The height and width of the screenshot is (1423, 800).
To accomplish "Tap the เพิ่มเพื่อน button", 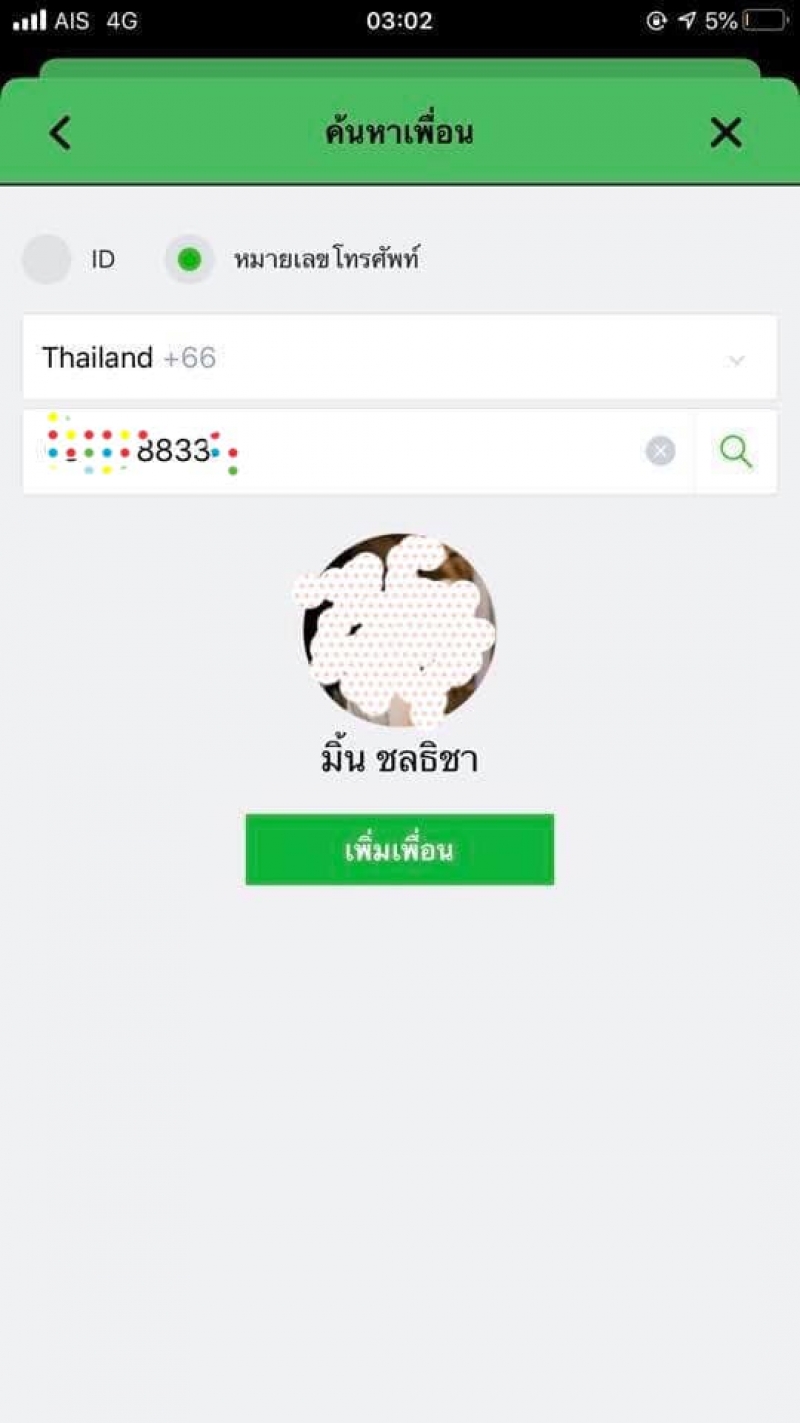I will (x=400, y=850).
